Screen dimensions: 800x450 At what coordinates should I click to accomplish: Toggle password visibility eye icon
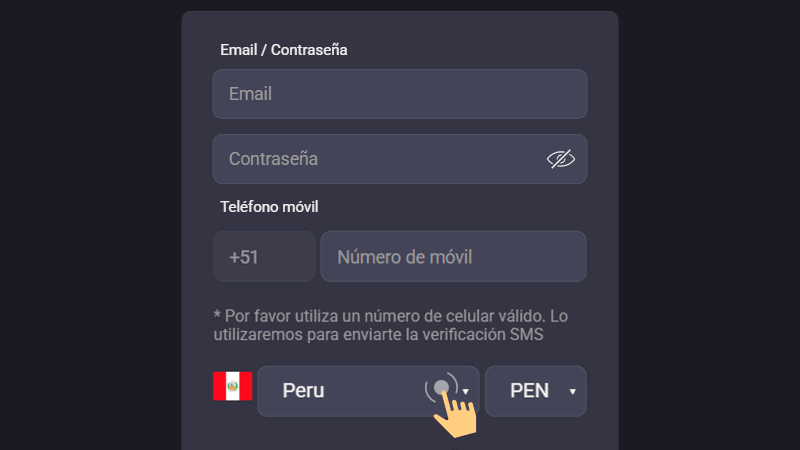561,159
